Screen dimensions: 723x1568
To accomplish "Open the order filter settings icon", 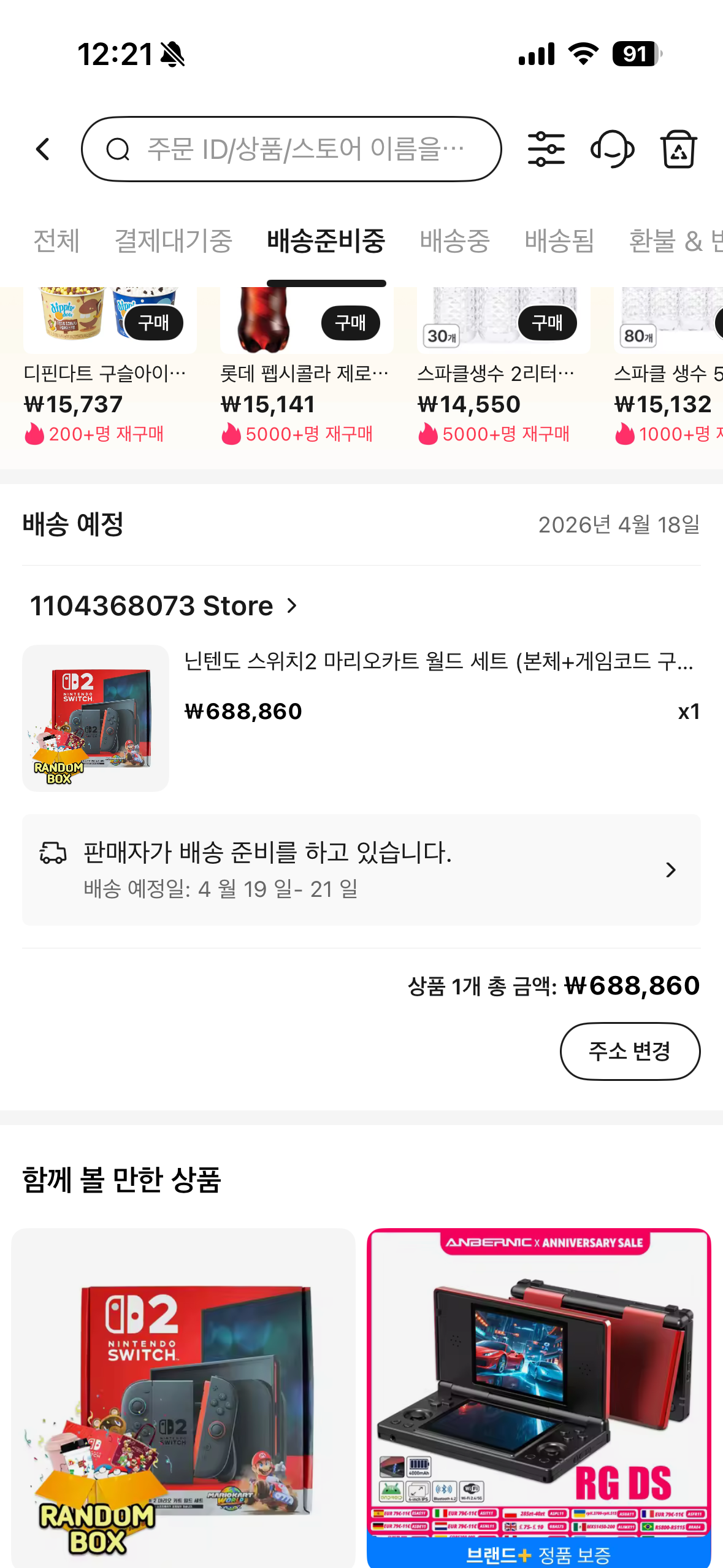I will [x=546, y=149].
